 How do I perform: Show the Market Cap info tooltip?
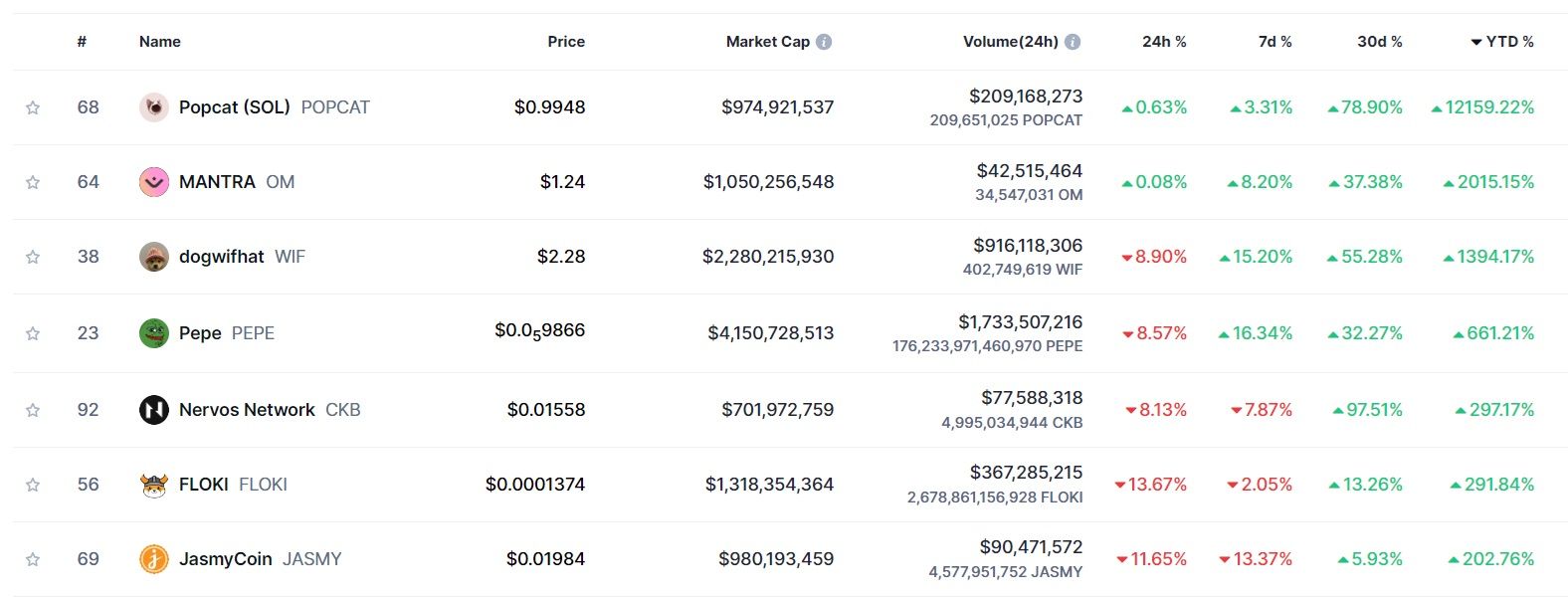824,42
